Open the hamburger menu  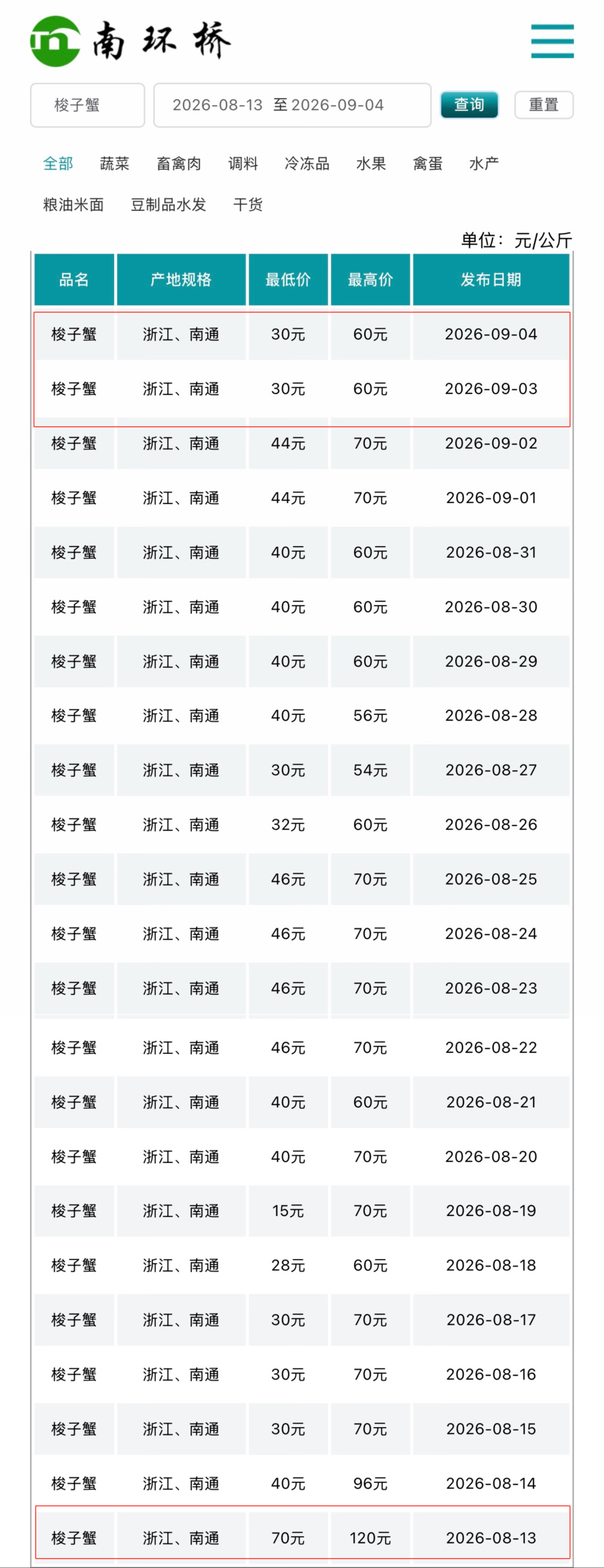(x=551, y=41)
